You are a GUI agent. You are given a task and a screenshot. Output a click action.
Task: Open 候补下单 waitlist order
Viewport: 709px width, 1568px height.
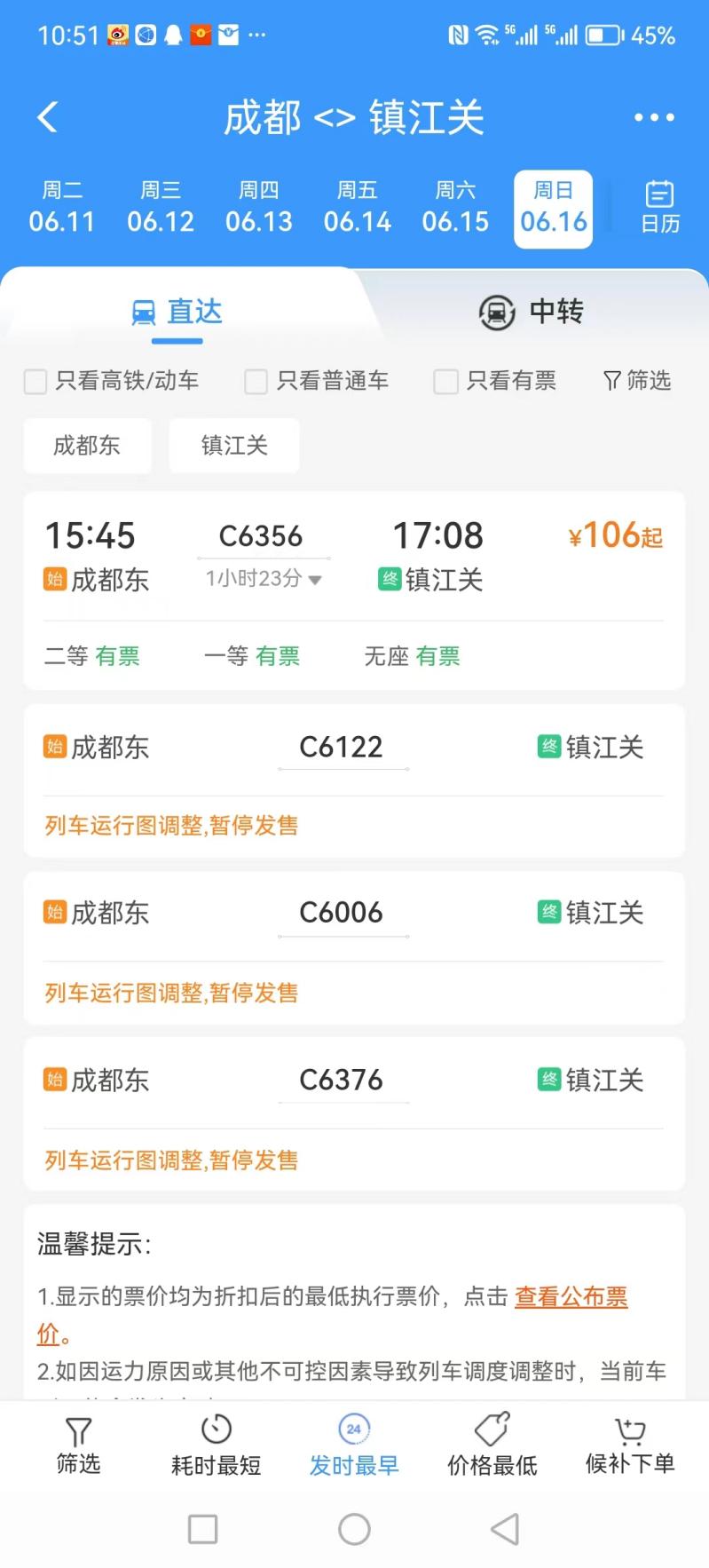pyautogui.click(x=630, y=1445)
